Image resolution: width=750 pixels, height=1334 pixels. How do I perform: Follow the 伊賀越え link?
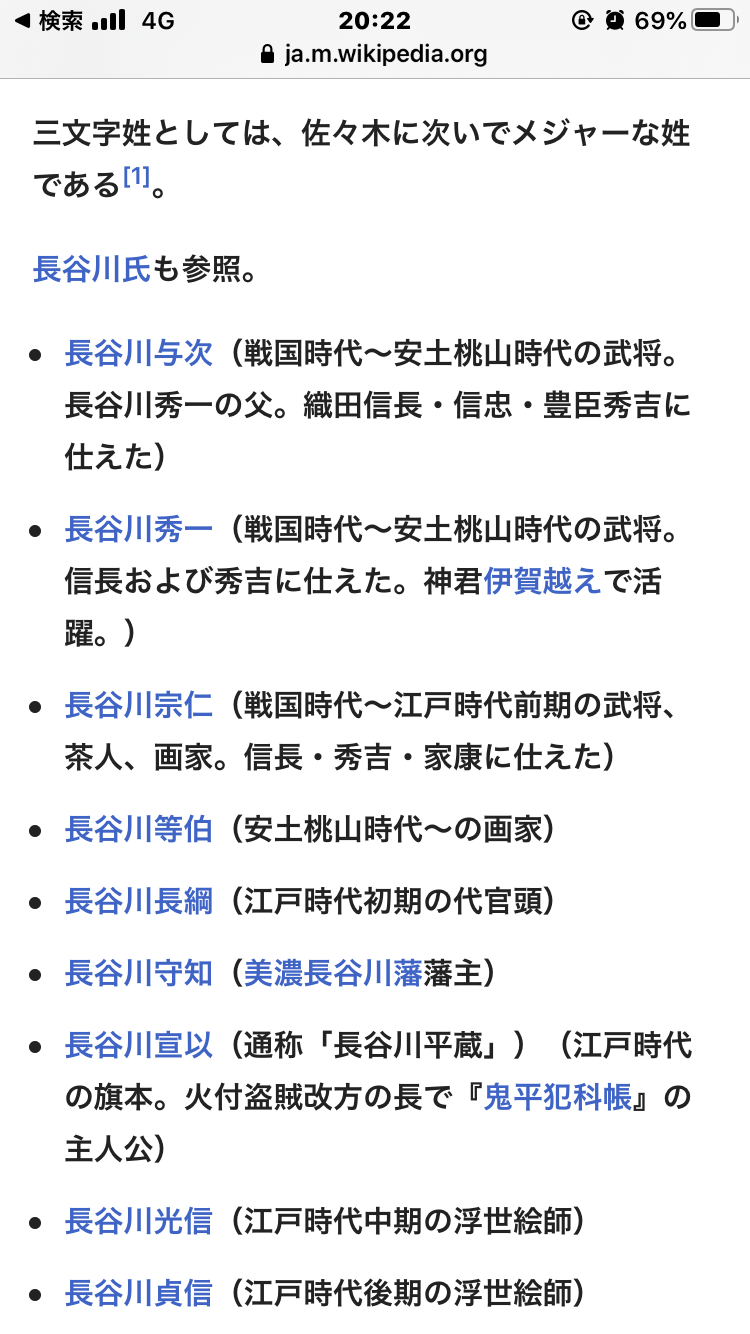coord(543,581)
